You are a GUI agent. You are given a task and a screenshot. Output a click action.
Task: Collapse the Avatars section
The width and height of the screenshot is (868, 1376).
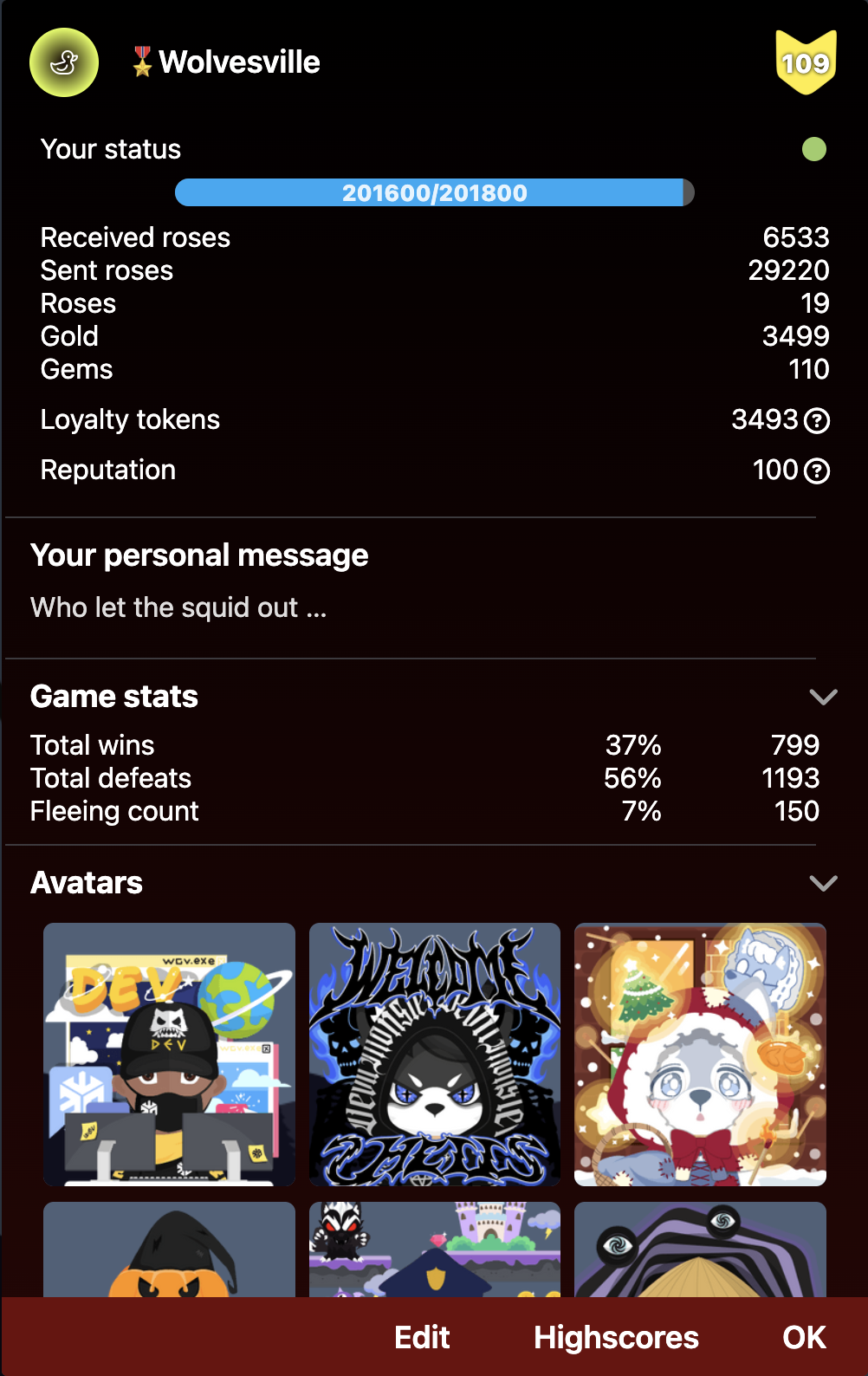pos(822,883)
